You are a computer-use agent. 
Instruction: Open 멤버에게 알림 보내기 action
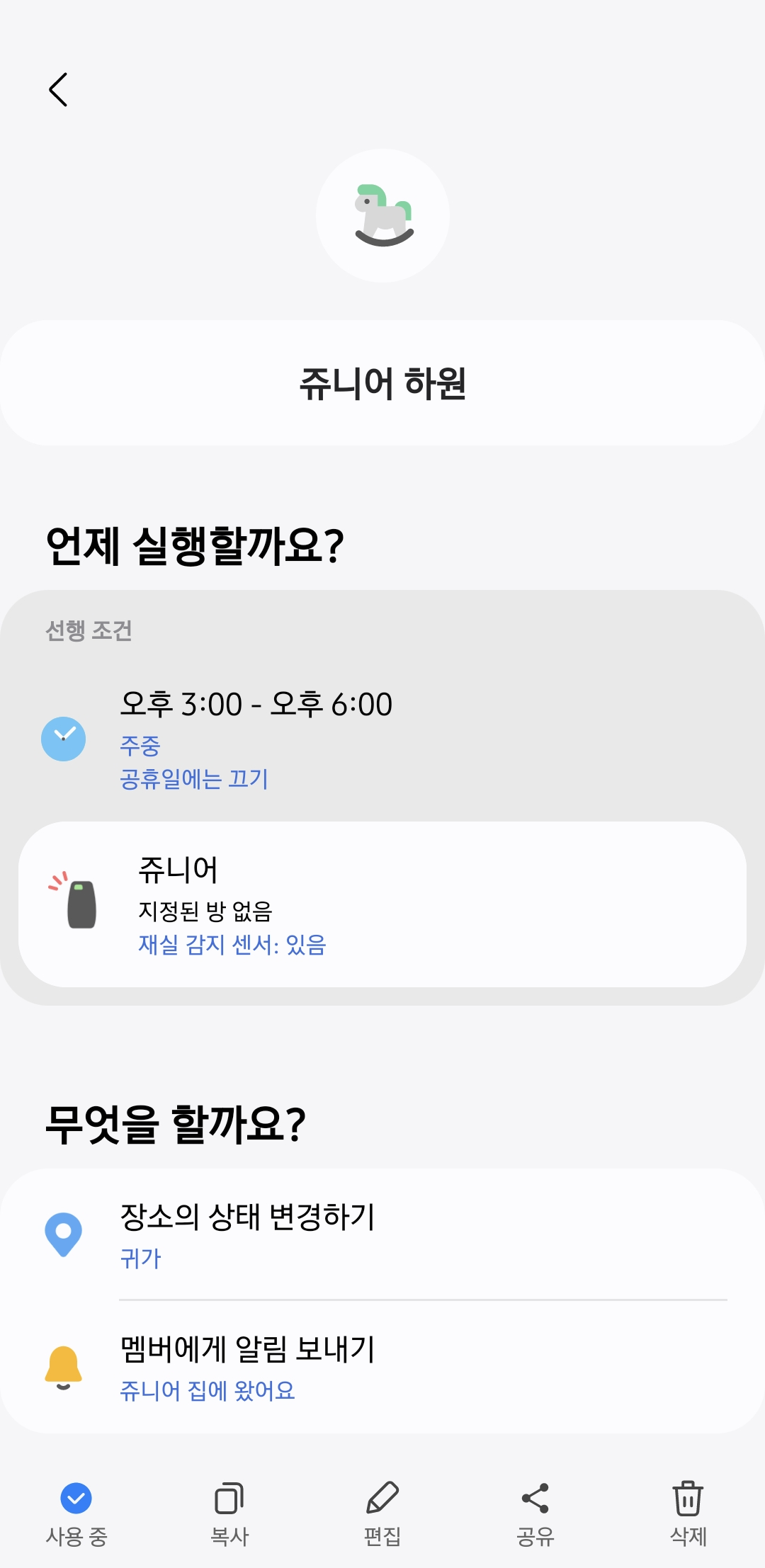382,1368
